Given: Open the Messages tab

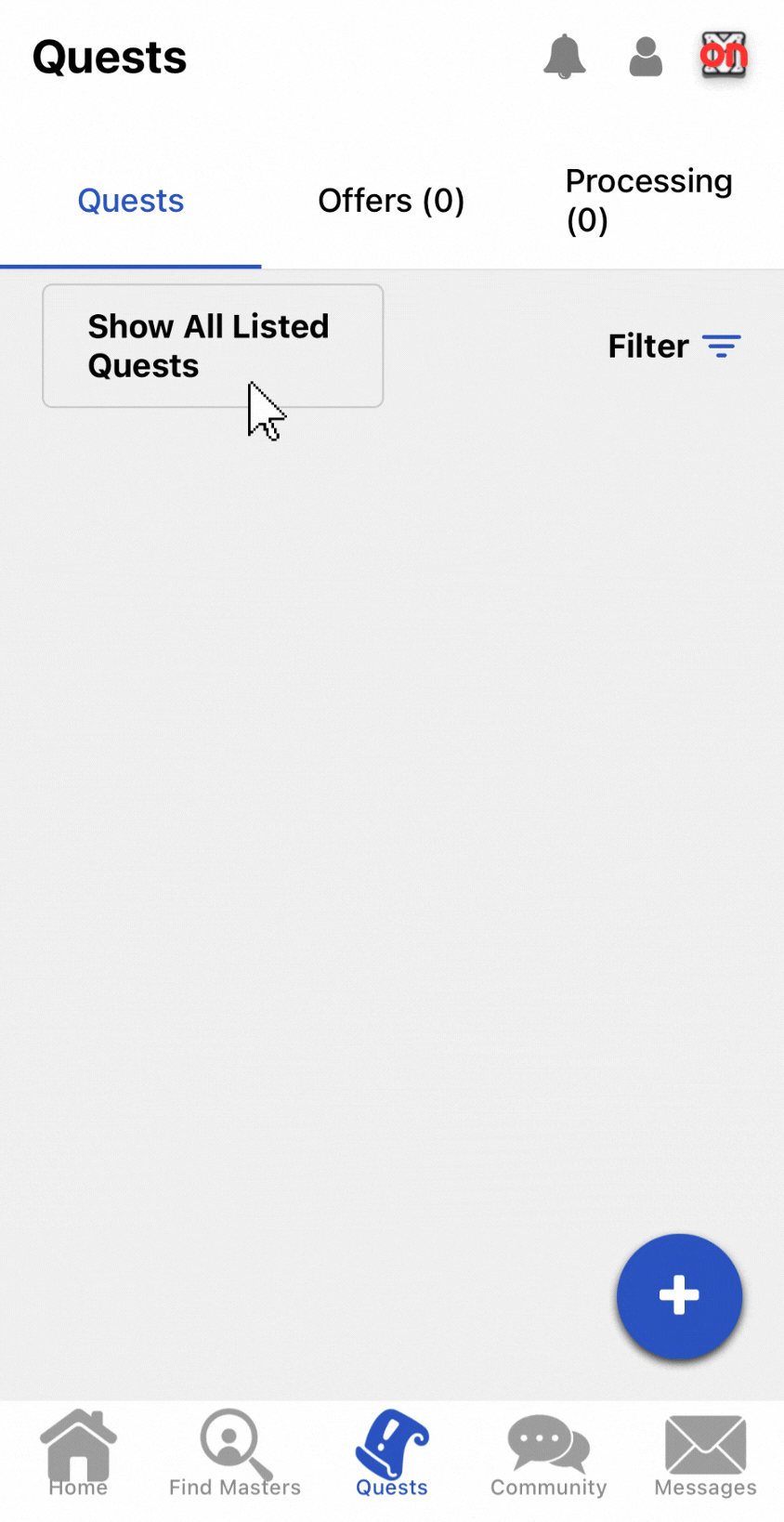Looking at the screenshot, I should 705,1452.
